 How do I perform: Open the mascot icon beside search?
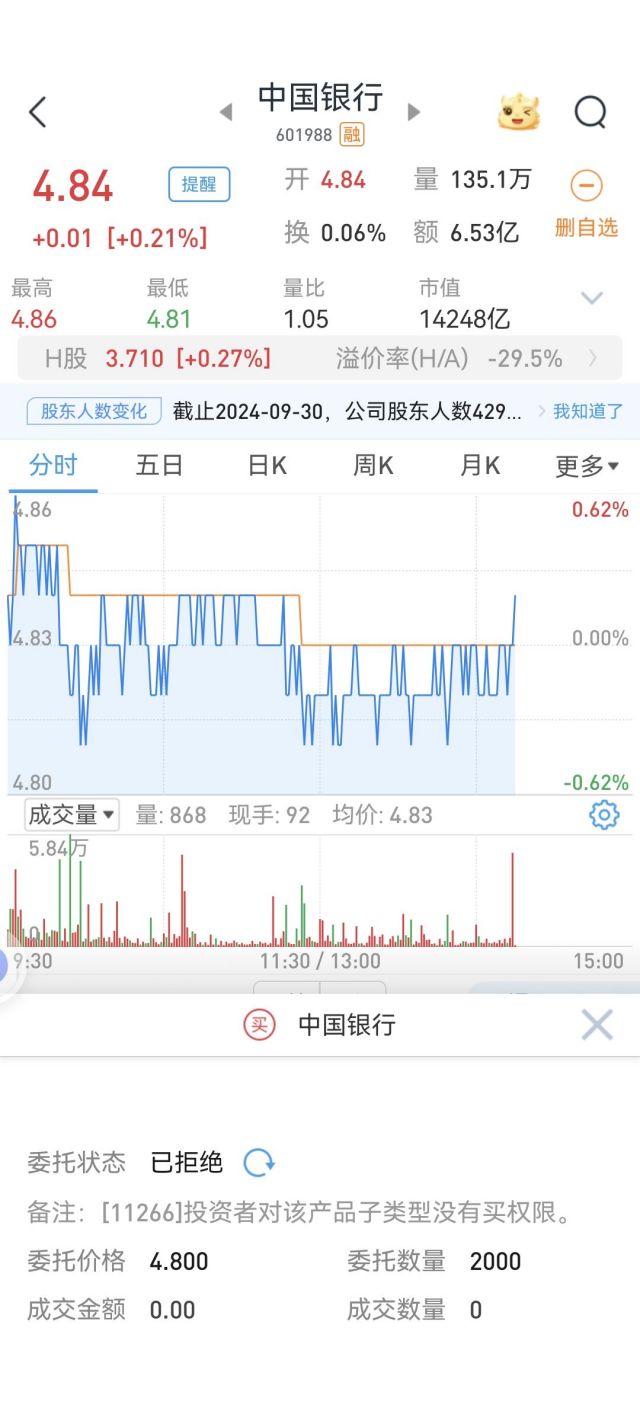click(519, 112)
